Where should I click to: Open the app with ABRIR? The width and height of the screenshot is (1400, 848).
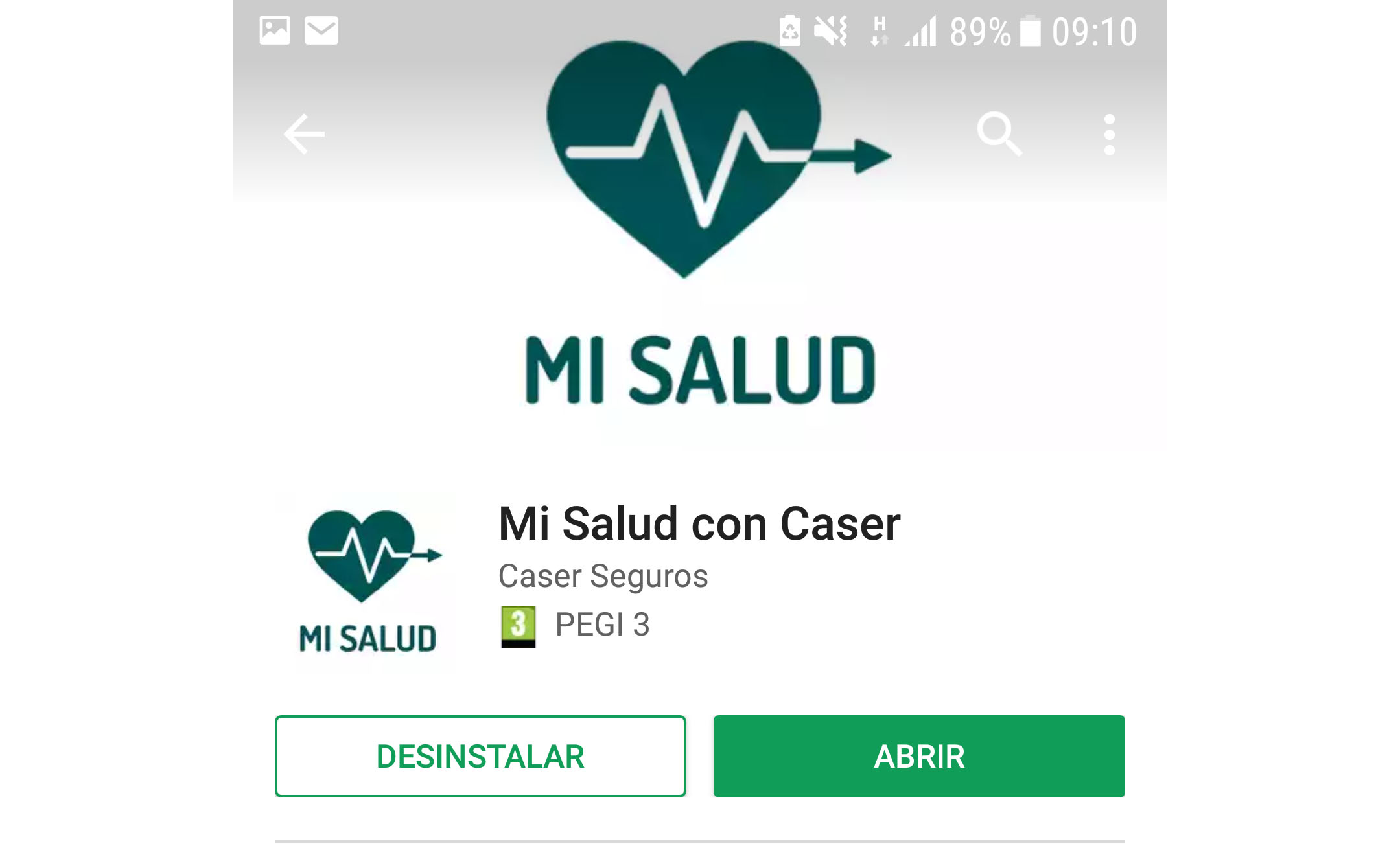(918, 756)
